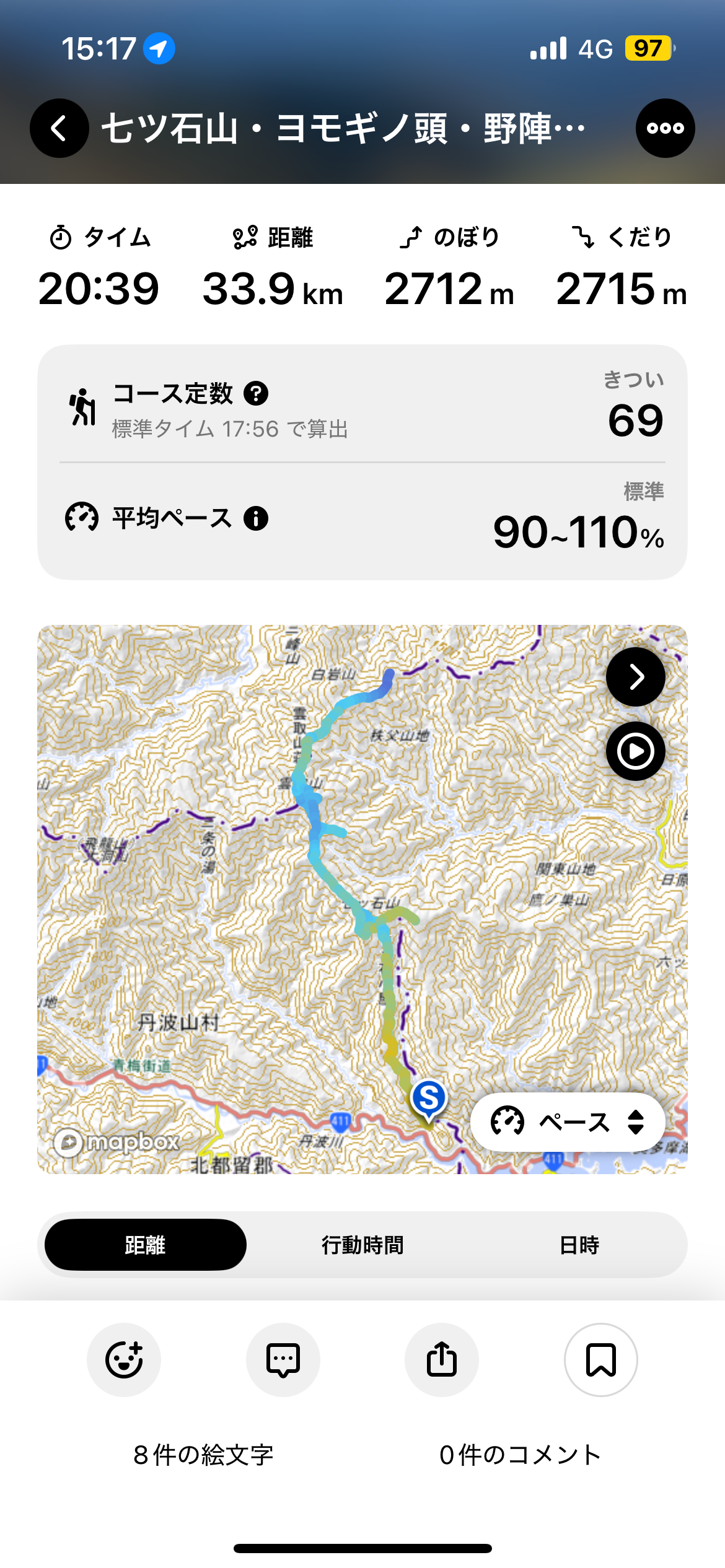725x1568 pixels.
Task: Write a comment on this activity
Action: pos(283,1360)
